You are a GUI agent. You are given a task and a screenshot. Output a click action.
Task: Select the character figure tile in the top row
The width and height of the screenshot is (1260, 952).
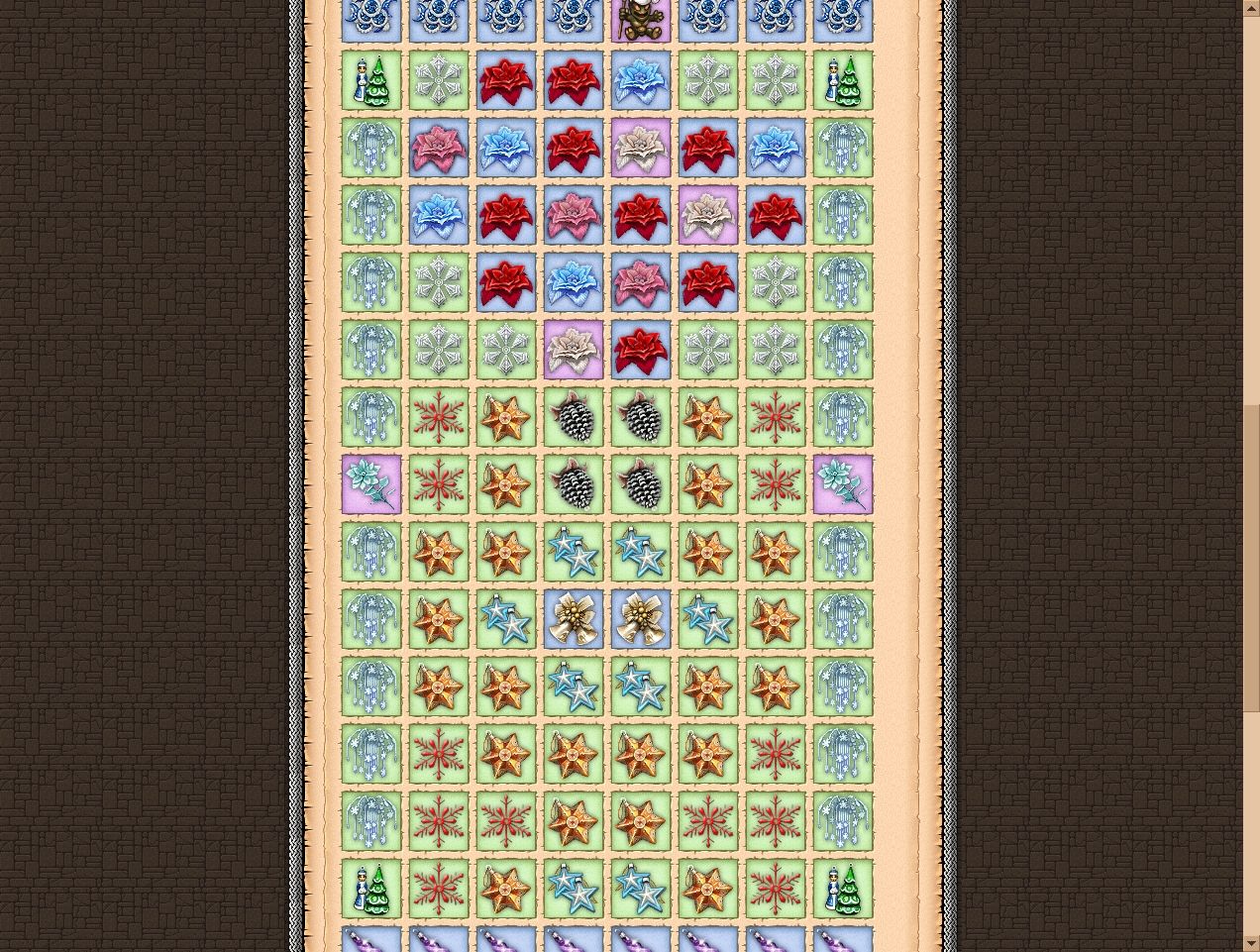(x=640, y=20)
